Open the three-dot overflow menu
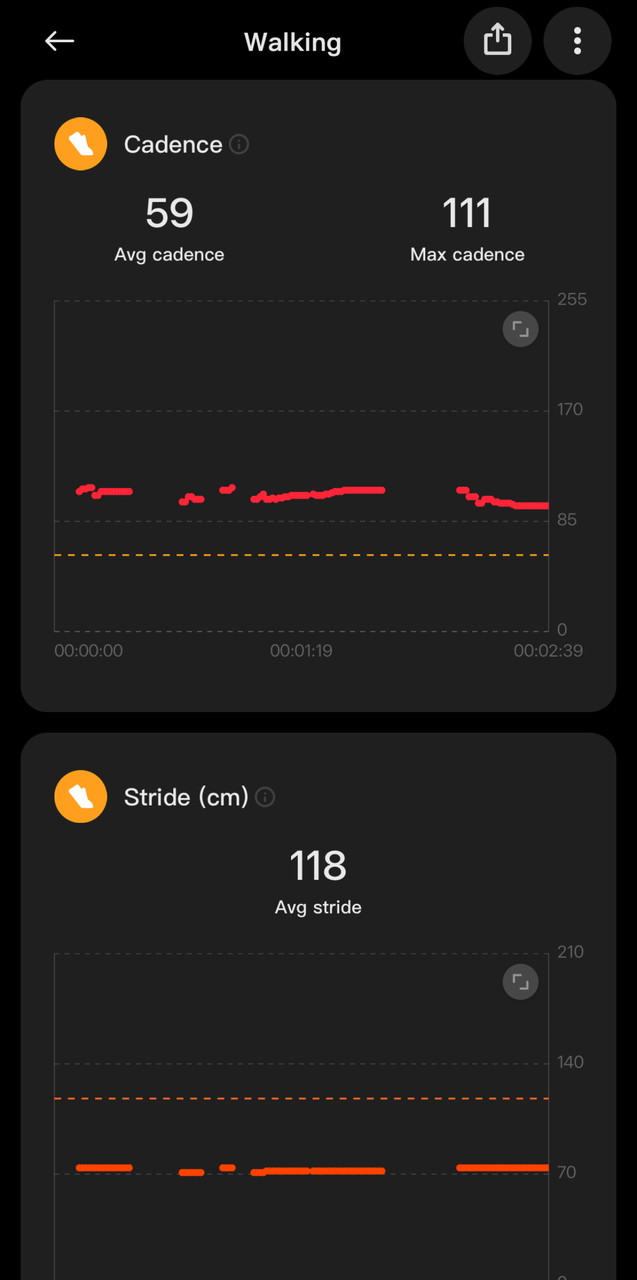The height and width of the screenshot is (1280, 637). coord(577,41)
